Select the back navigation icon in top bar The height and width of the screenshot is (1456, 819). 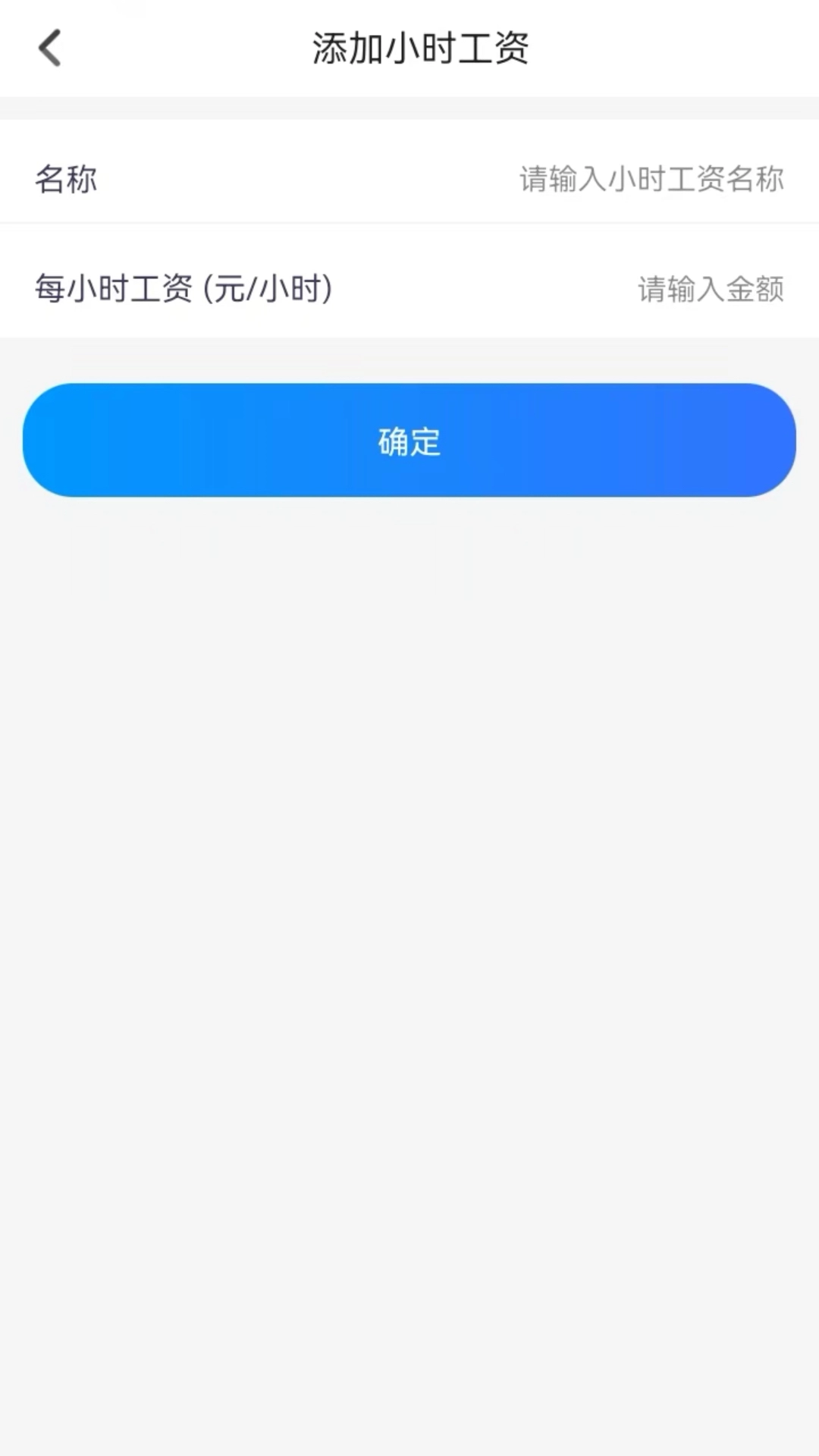click(x=49, y=48)
